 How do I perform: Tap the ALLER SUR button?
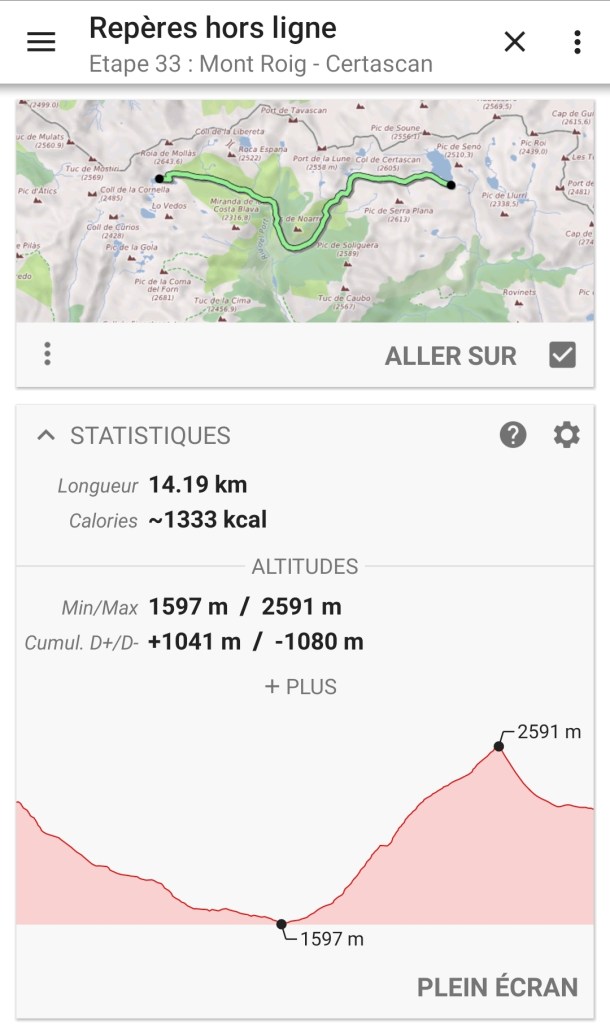[450, 355]
